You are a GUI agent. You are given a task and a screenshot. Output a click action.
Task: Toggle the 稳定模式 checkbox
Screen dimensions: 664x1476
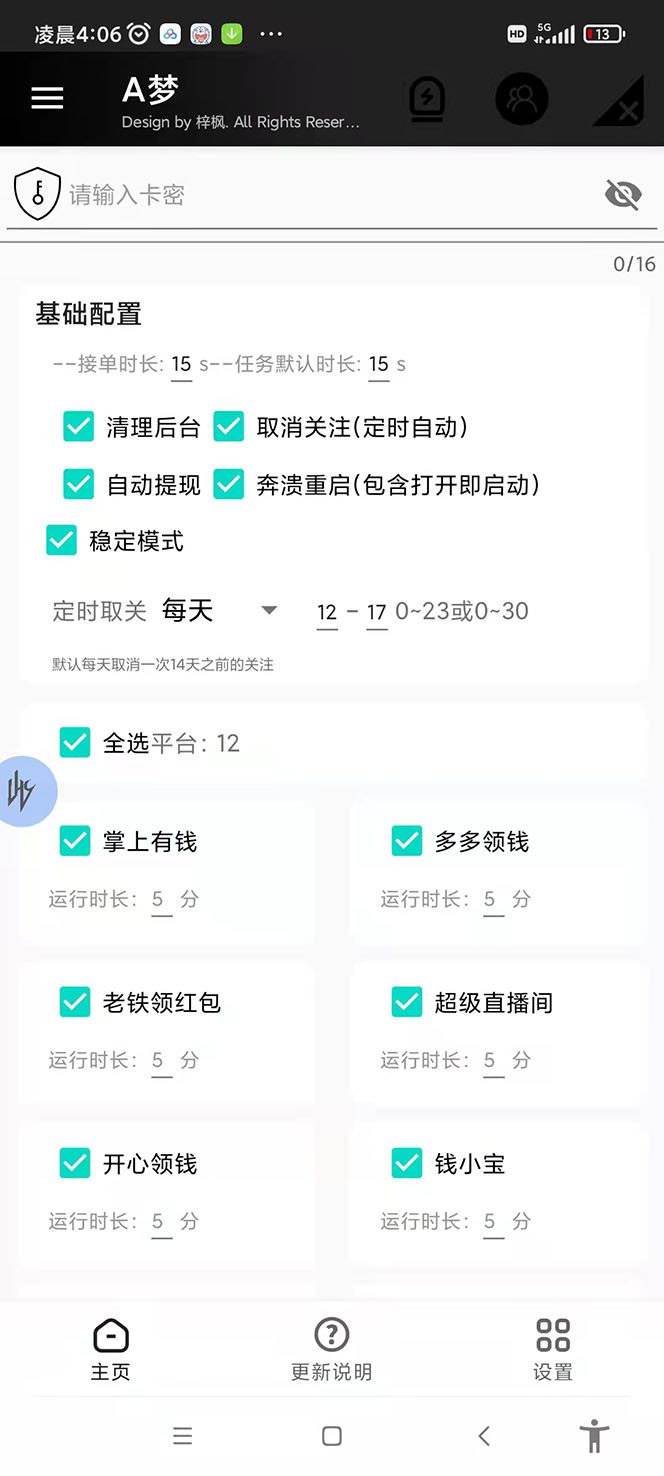click(62, 541)
